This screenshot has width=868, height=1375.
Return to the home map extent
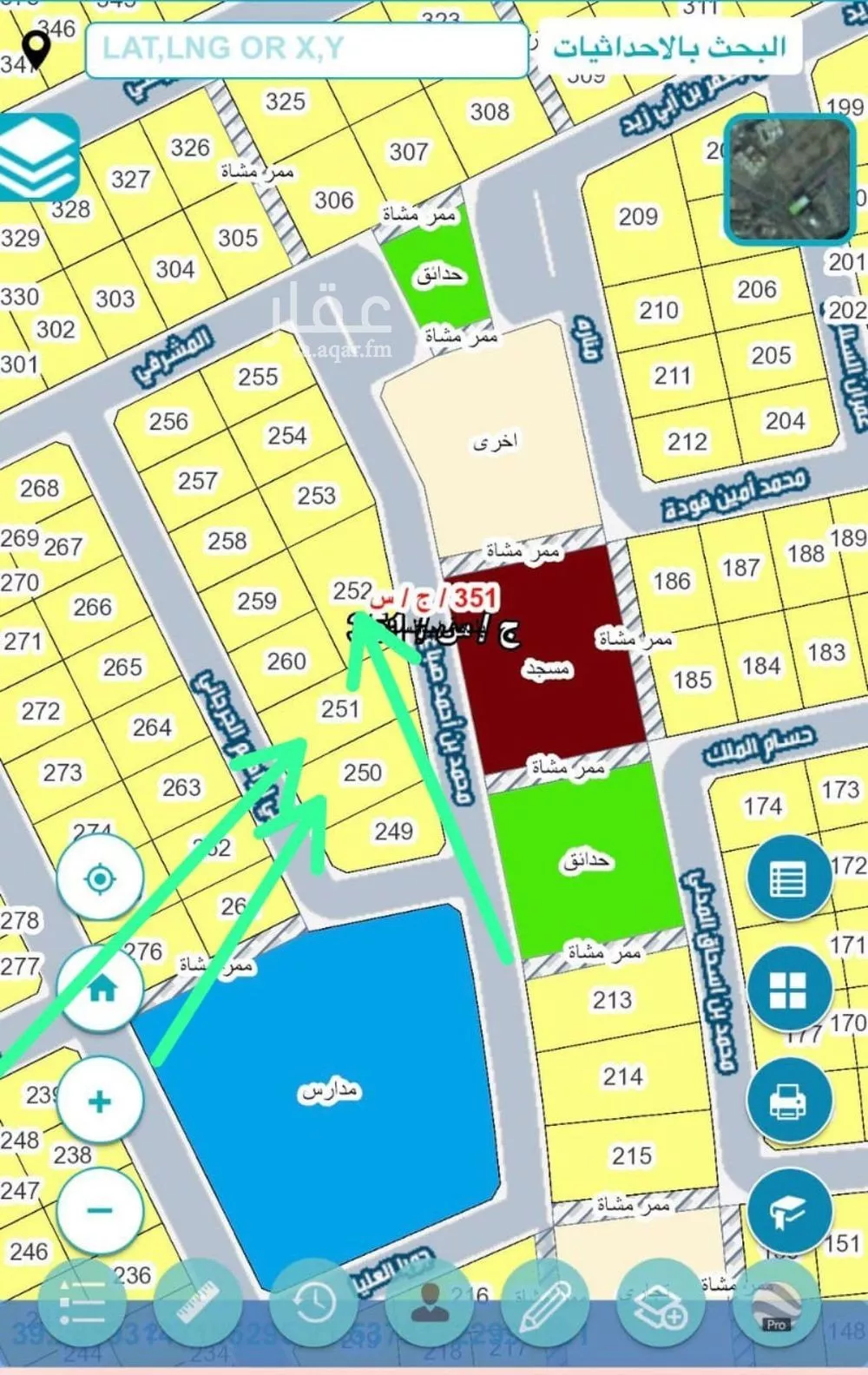(100, 989)
